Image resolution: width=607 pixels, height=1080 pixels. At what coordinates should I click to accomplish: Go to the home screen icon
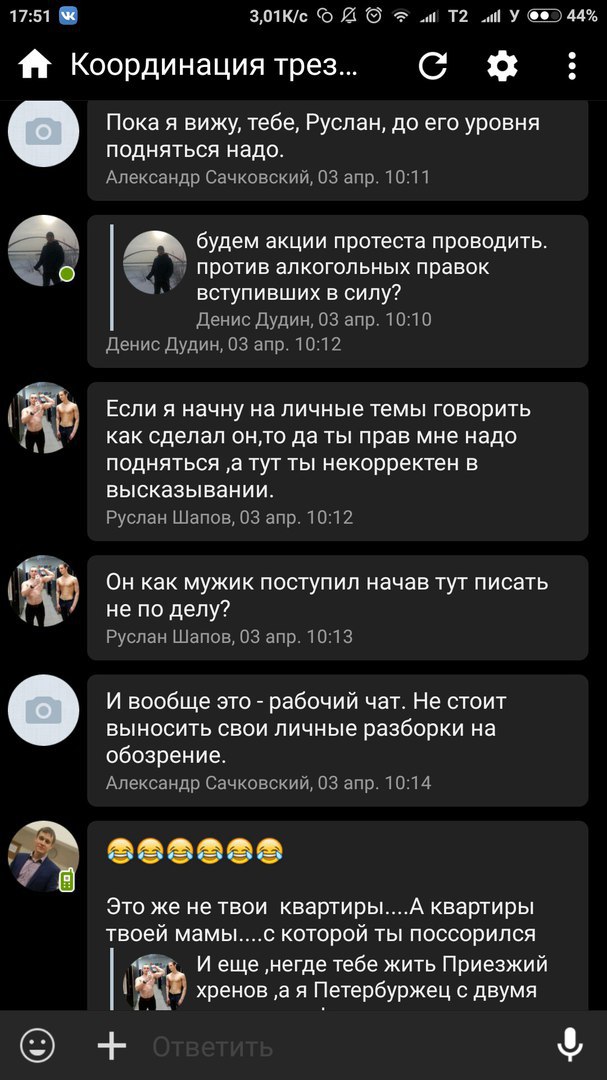(35, 66)
